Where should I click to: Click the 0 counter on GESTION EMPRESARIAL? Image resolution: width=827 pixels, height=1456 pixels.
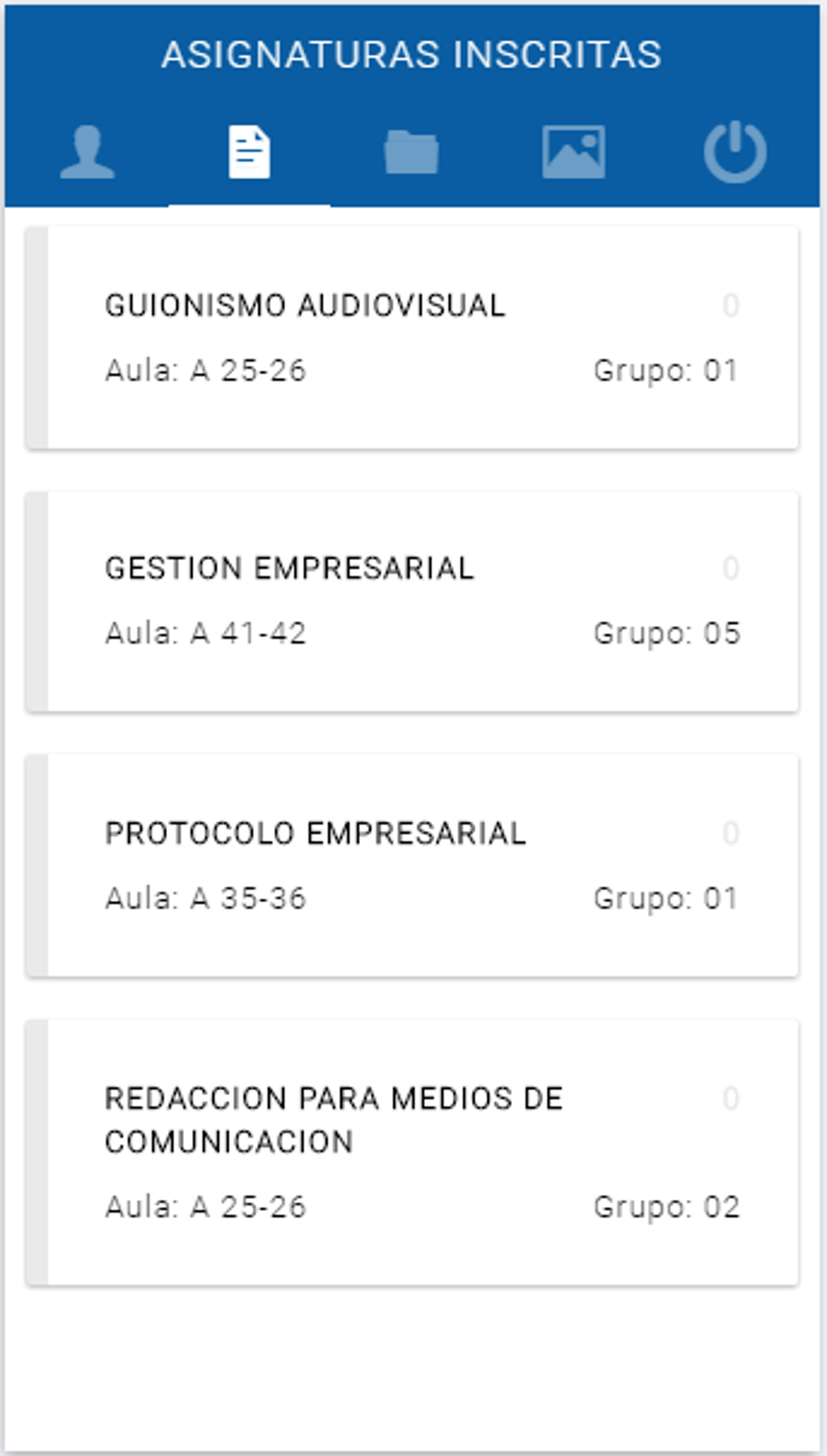[731, 567]
